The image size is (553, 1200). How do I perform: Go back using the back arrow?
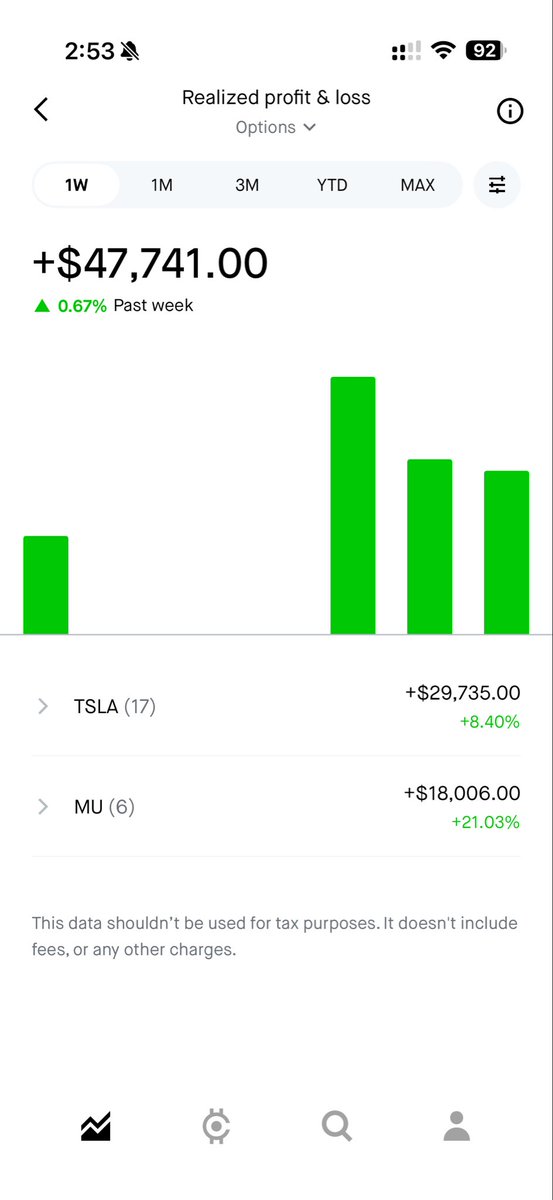(41, 110)
